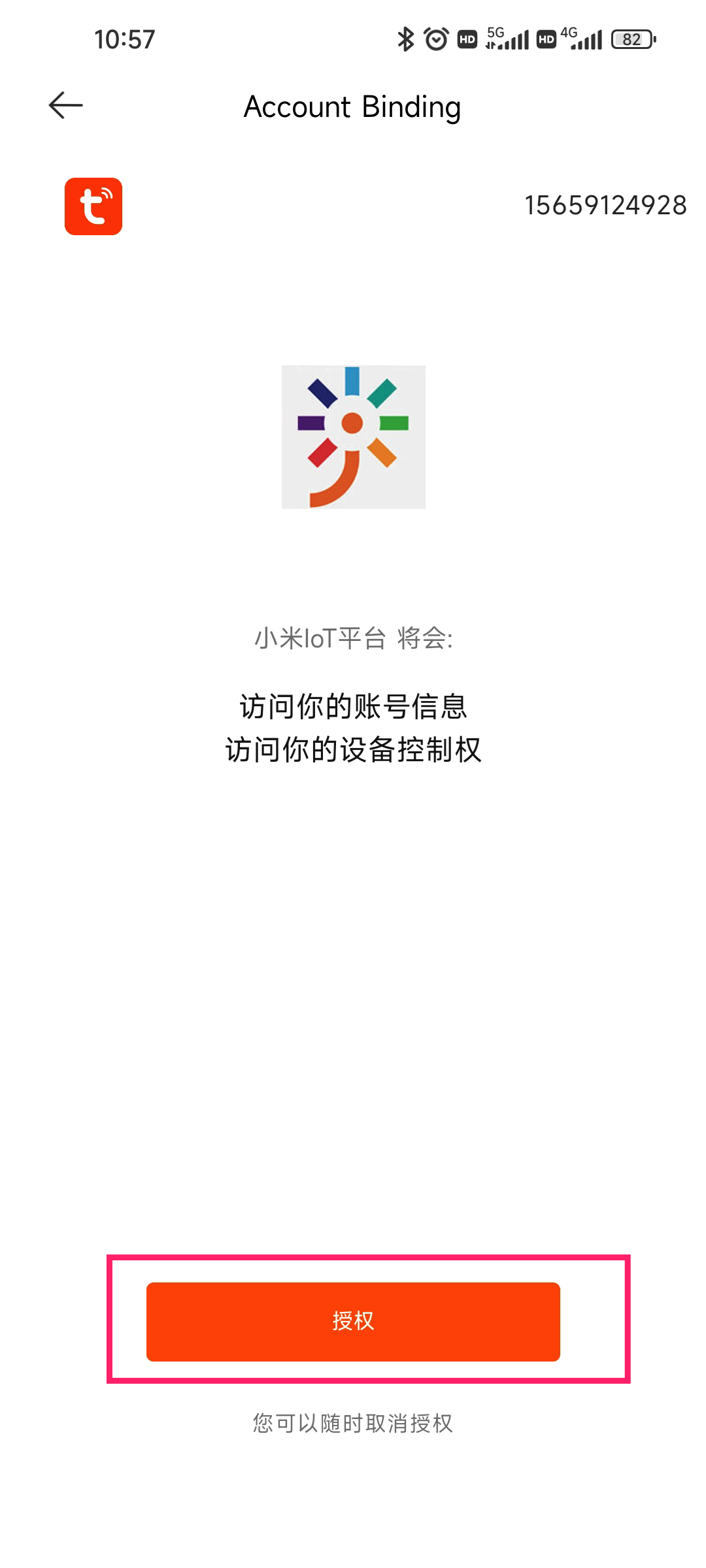Viewport: 706px width, 1568px height.
Task: Tap the orange 授权 authorize button
Action: (x=353, y=1321)
